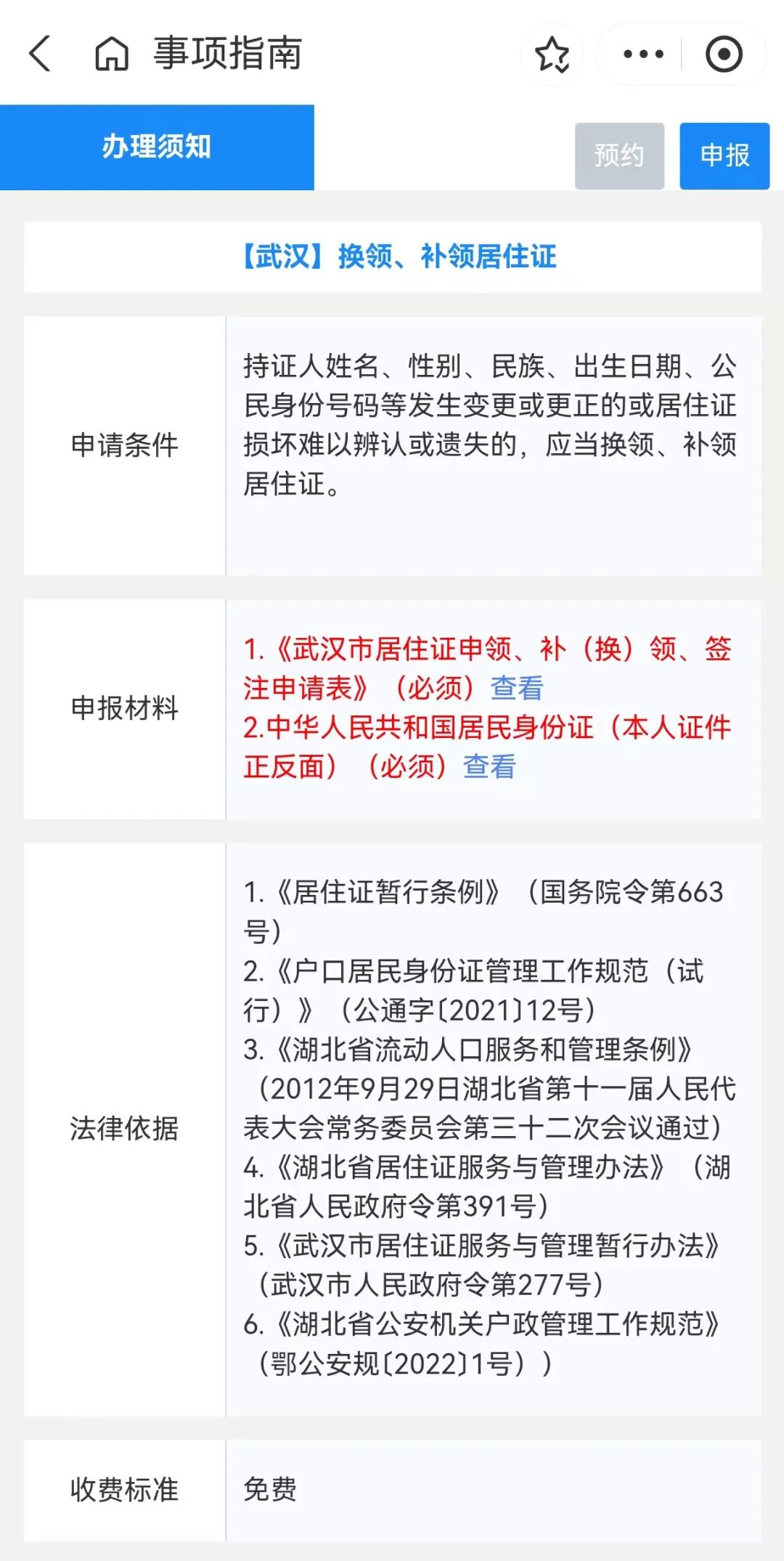Image resolution: width=784 pixels, height=1561 pixels.
Task: Start application with 申报 button
Action: click(724, 155)
